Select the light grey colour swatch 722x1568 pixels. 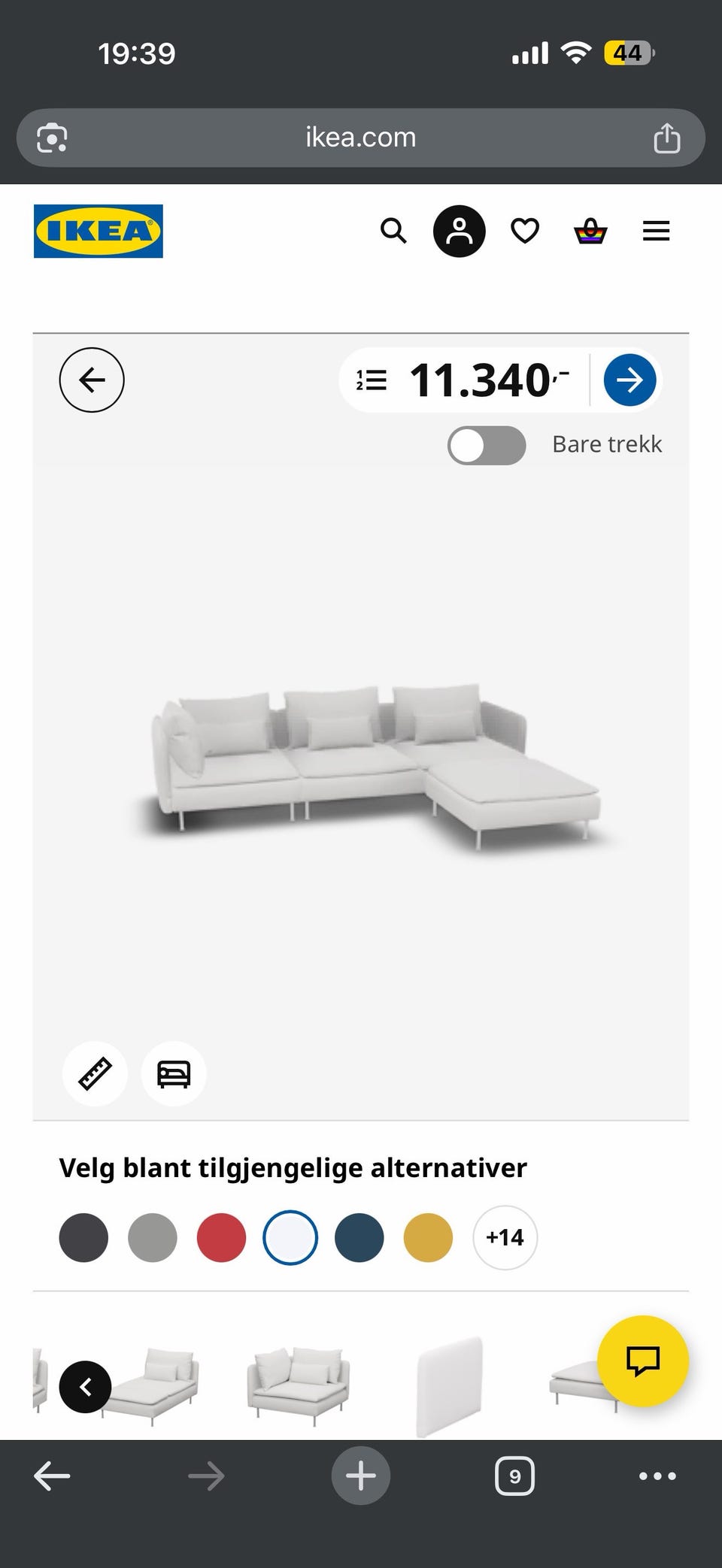point(153,1237)
